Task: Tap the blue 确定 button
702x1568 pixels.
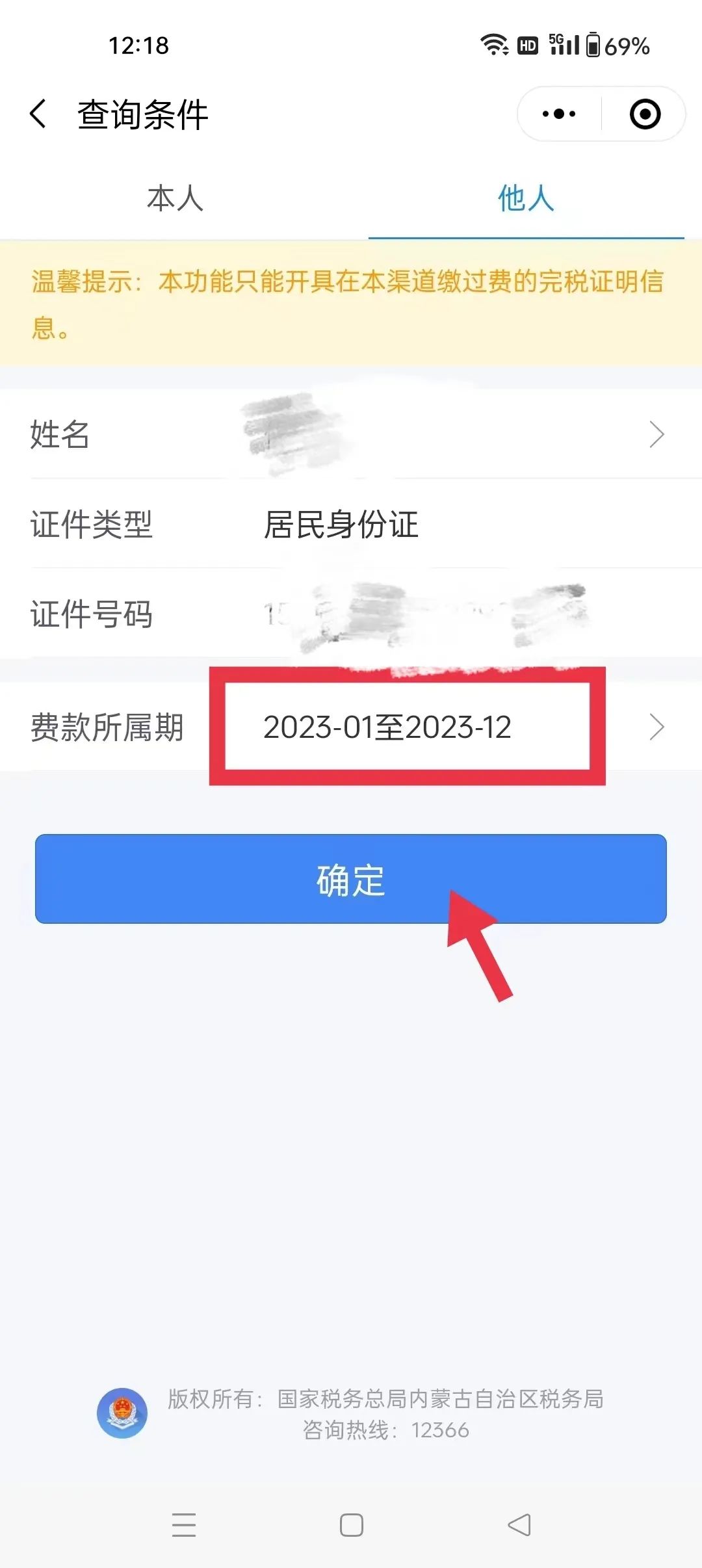Action: pos(351,879)
